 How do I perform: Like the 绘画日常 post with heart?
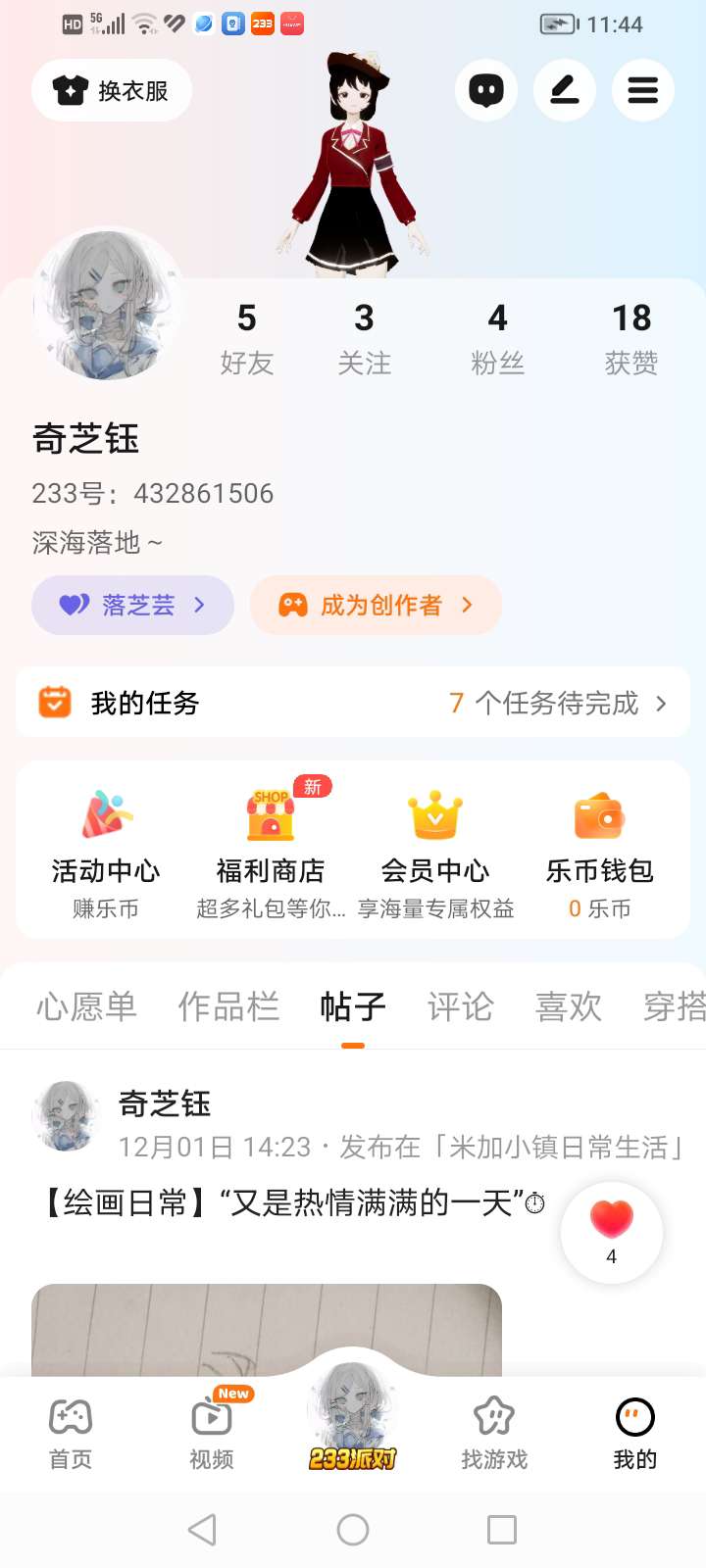(x=612, y=1231)
